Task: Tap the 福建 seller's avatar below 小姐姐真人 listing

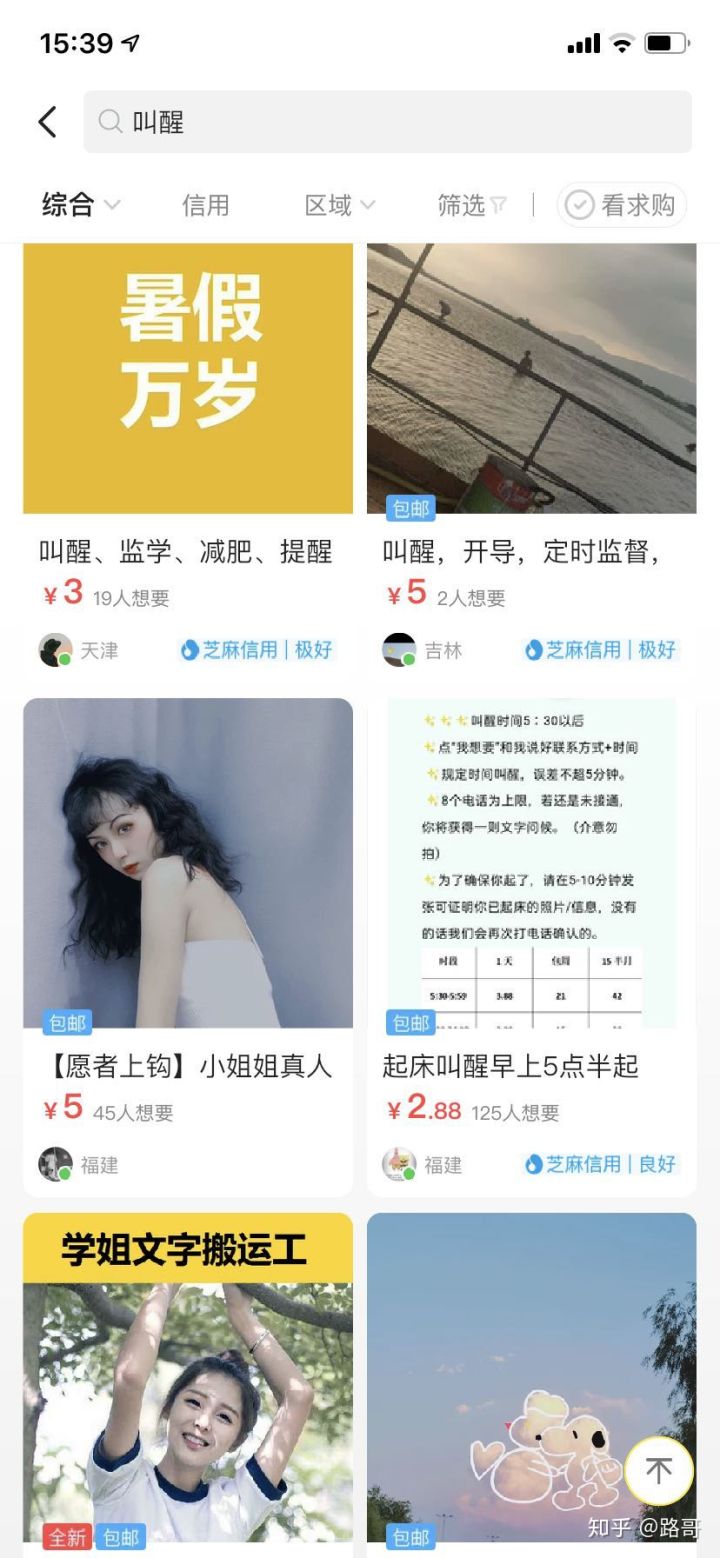Action: pyautogui.click(x=55, y=1165)
